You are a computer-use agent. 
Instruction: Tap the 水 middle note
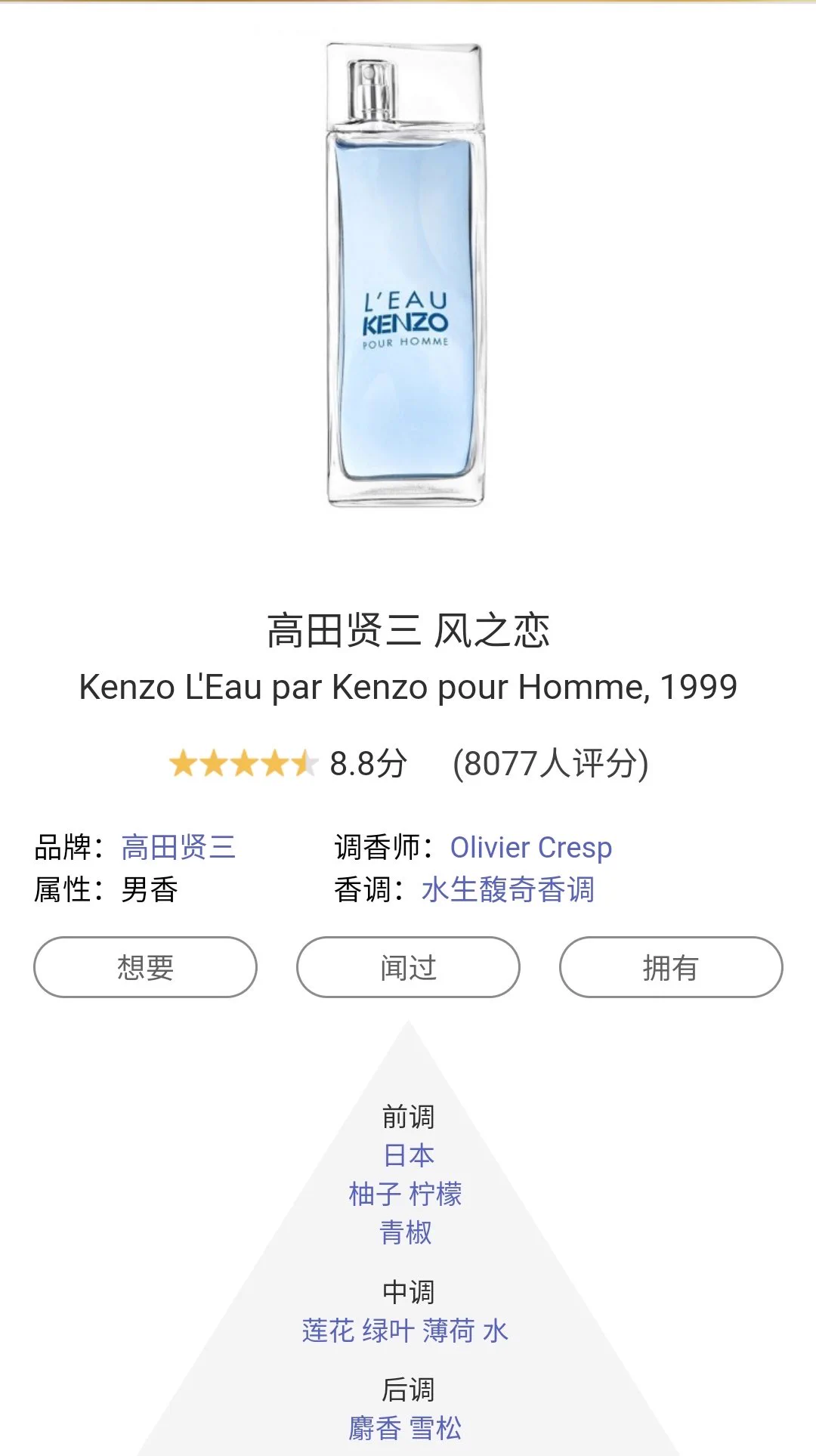coord(496,1331)
